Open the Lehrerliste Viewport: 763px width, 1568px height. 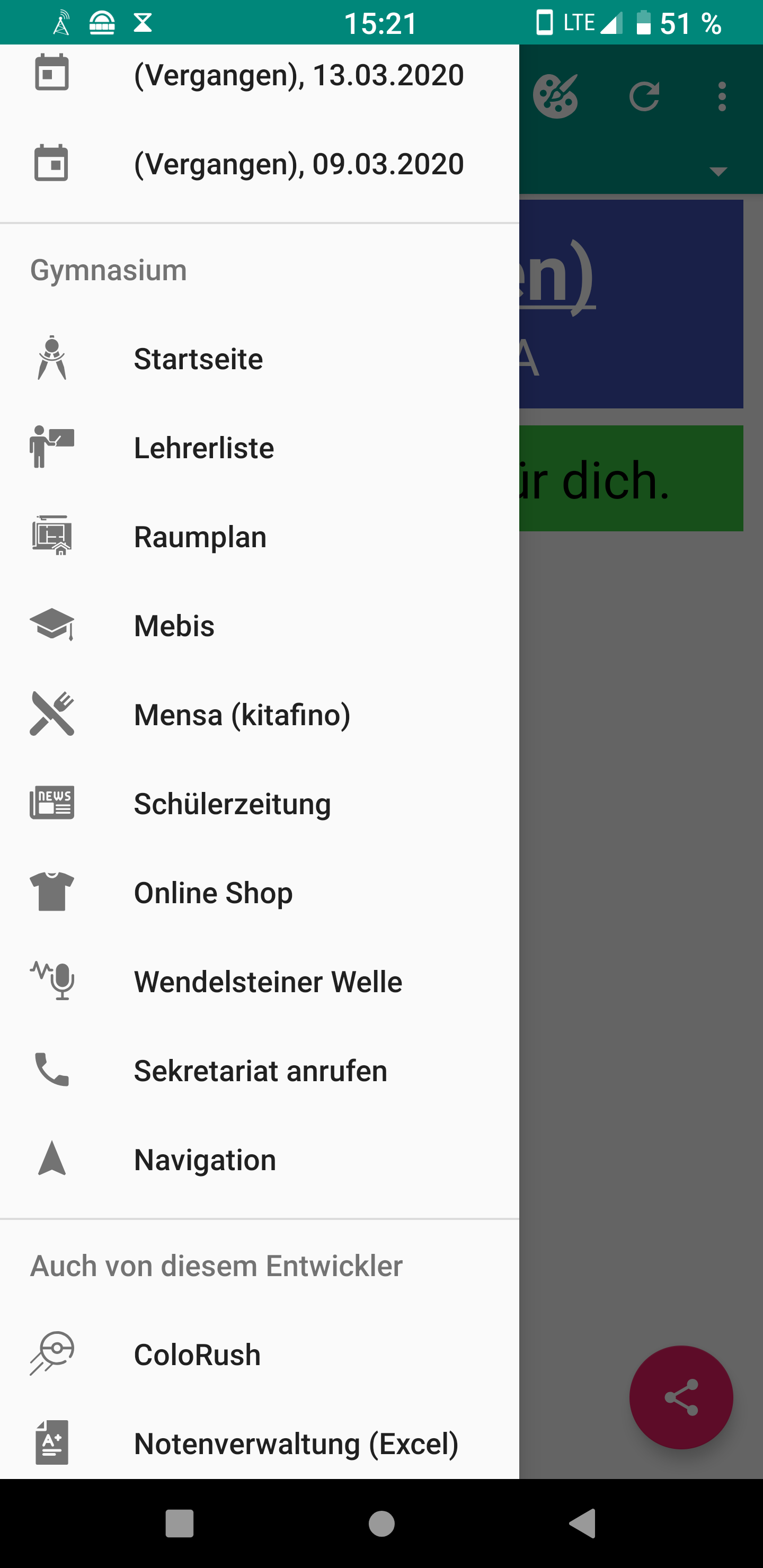[260, 448]
